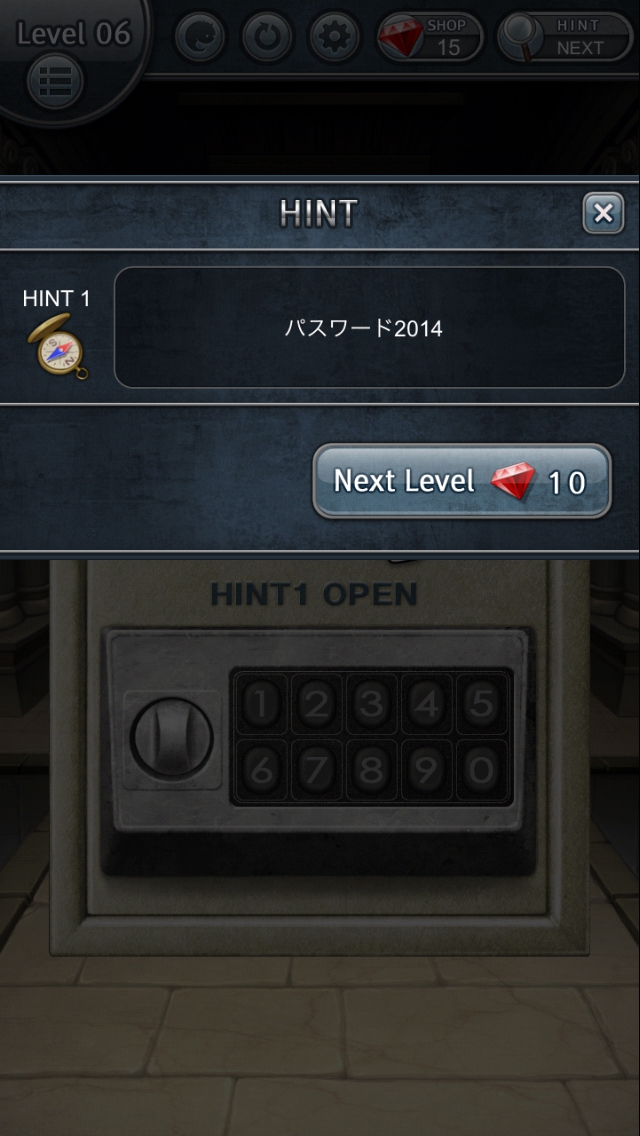Select digit 4 on safe keypad

[x=427, y=704]
